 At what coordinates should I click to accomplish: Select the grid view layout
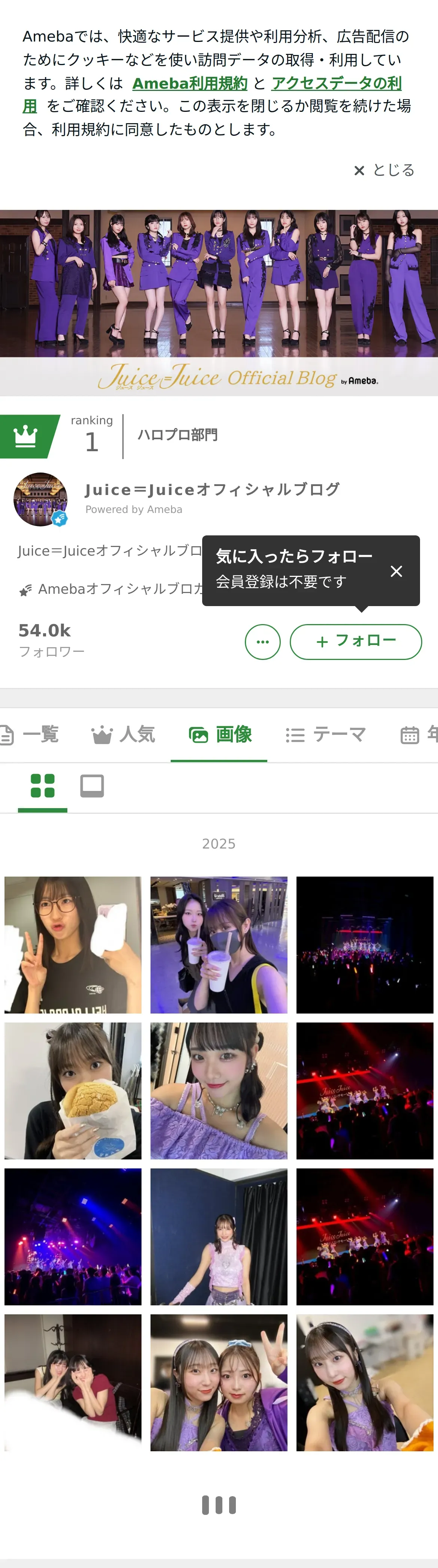(43, 785)
